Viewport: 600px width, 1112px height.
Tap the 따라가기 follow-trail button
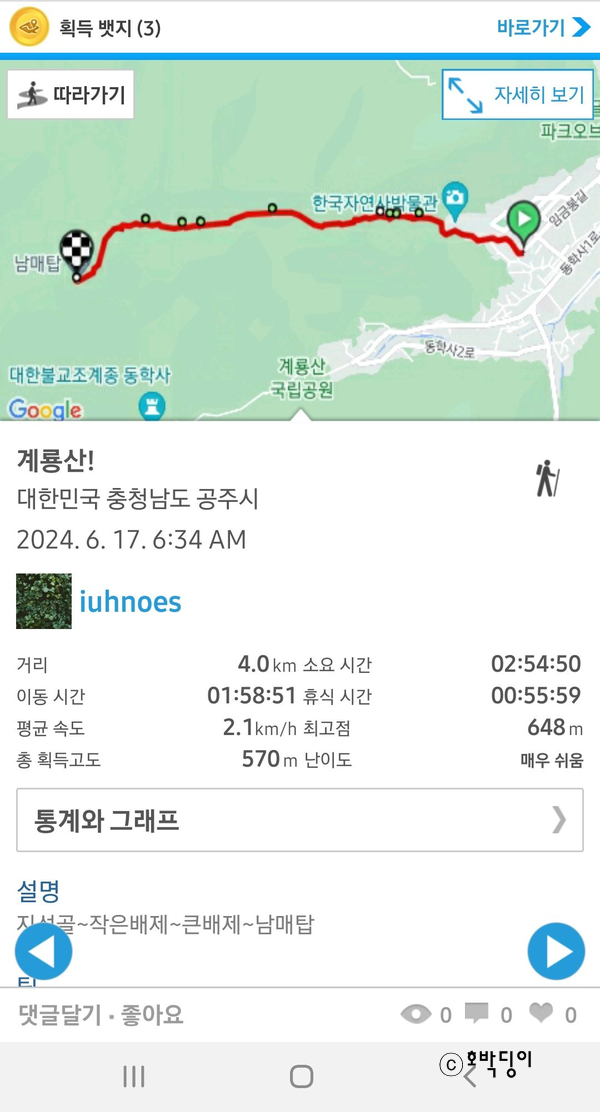(71, 95)
